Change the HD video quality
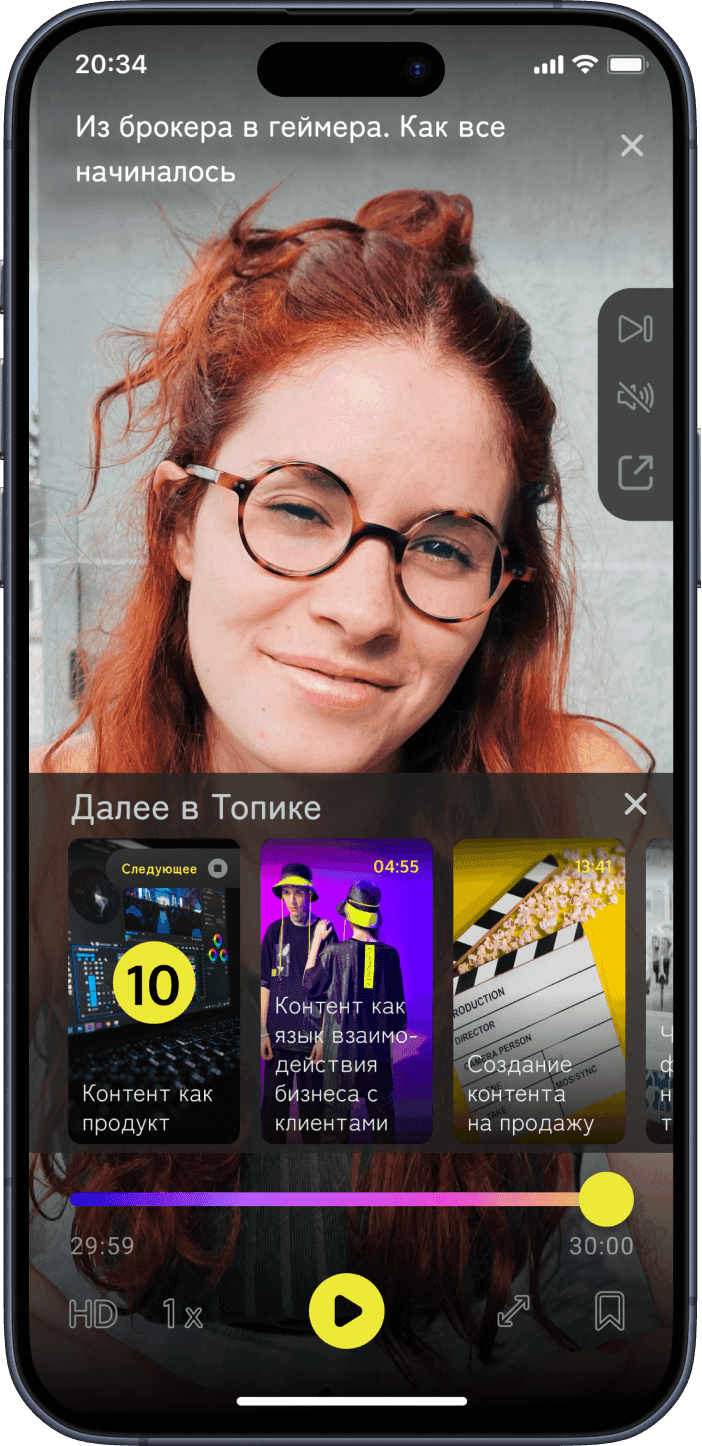The image size is (702, 1446). pyautogui.click(x=93, y=1315)
